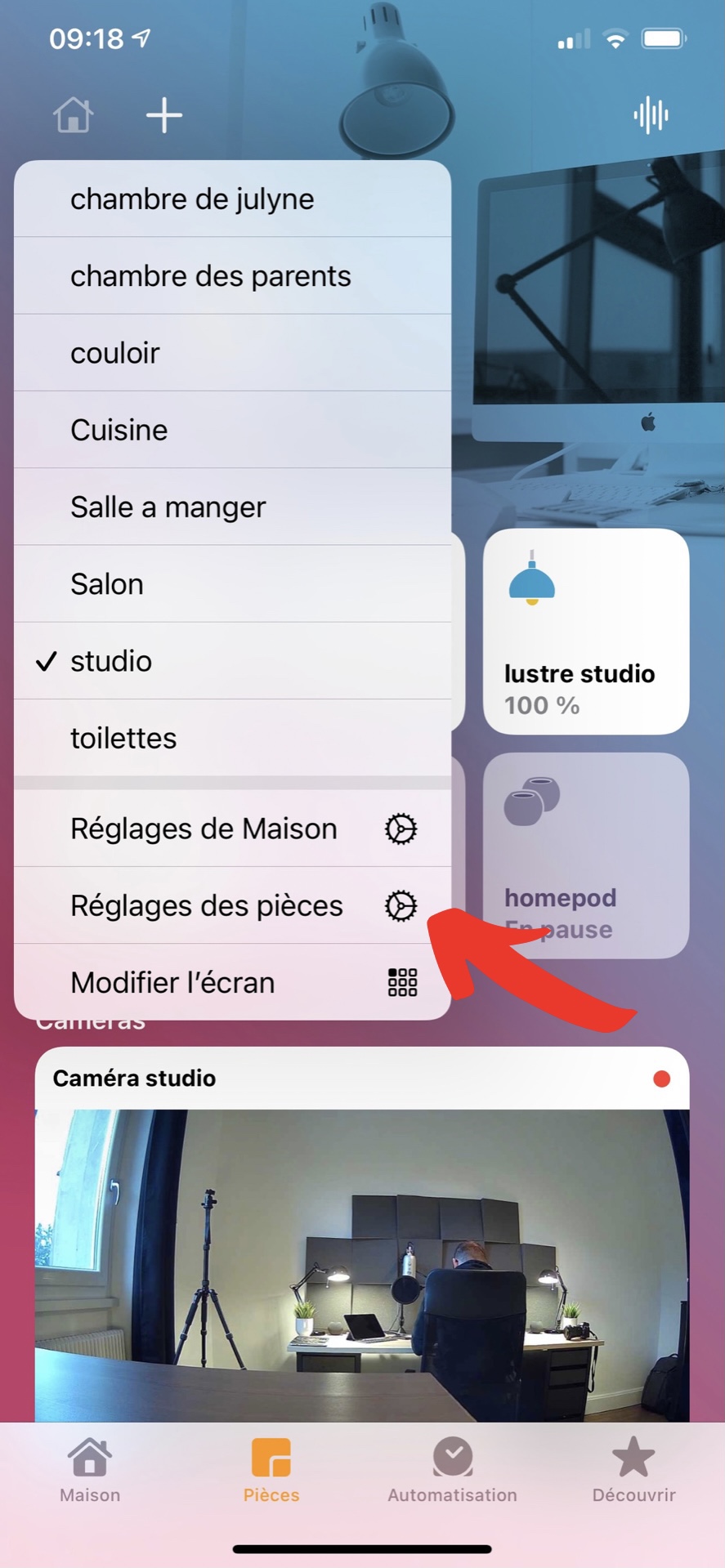
Task: Switch to the Maison tab
Action: tap(90, 1471)
